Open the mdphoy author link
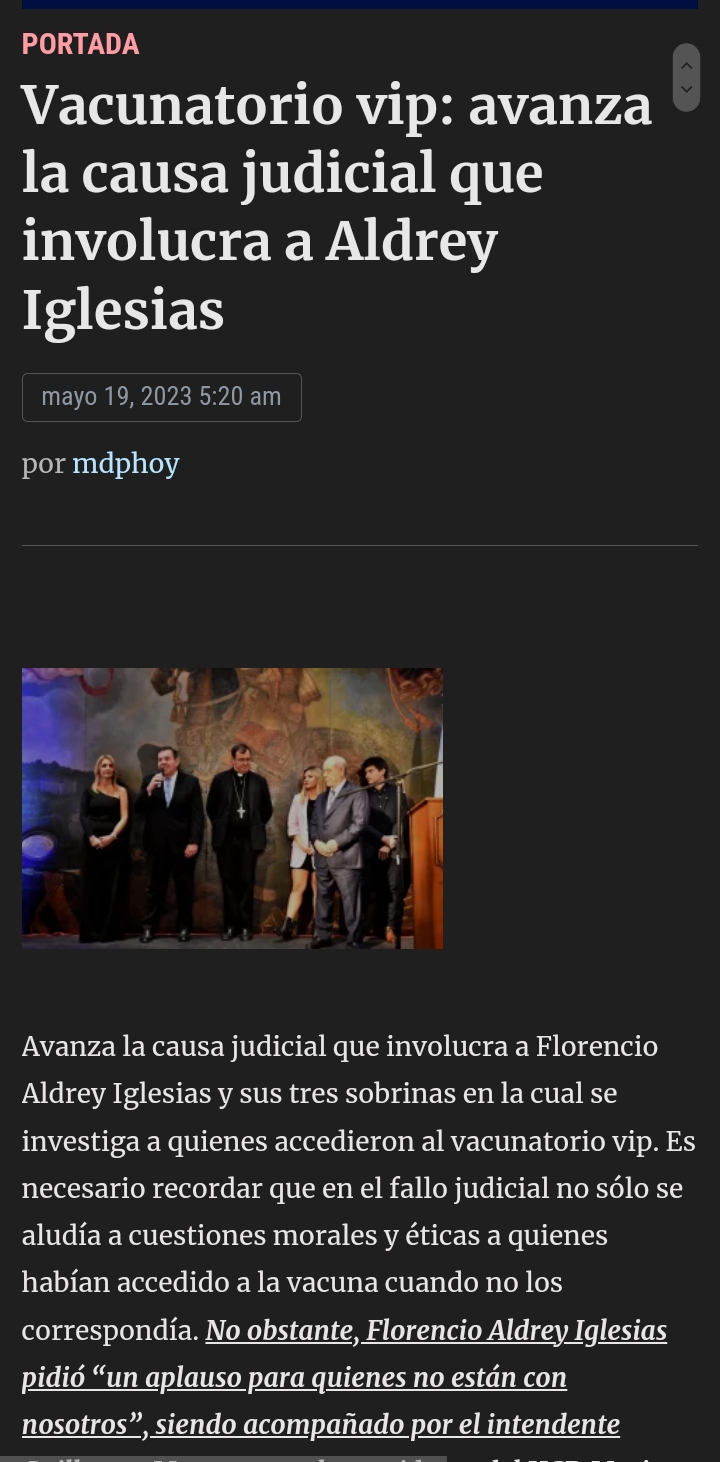The height and width of the screenshot is (1462, 720). (x=126, y=464)
